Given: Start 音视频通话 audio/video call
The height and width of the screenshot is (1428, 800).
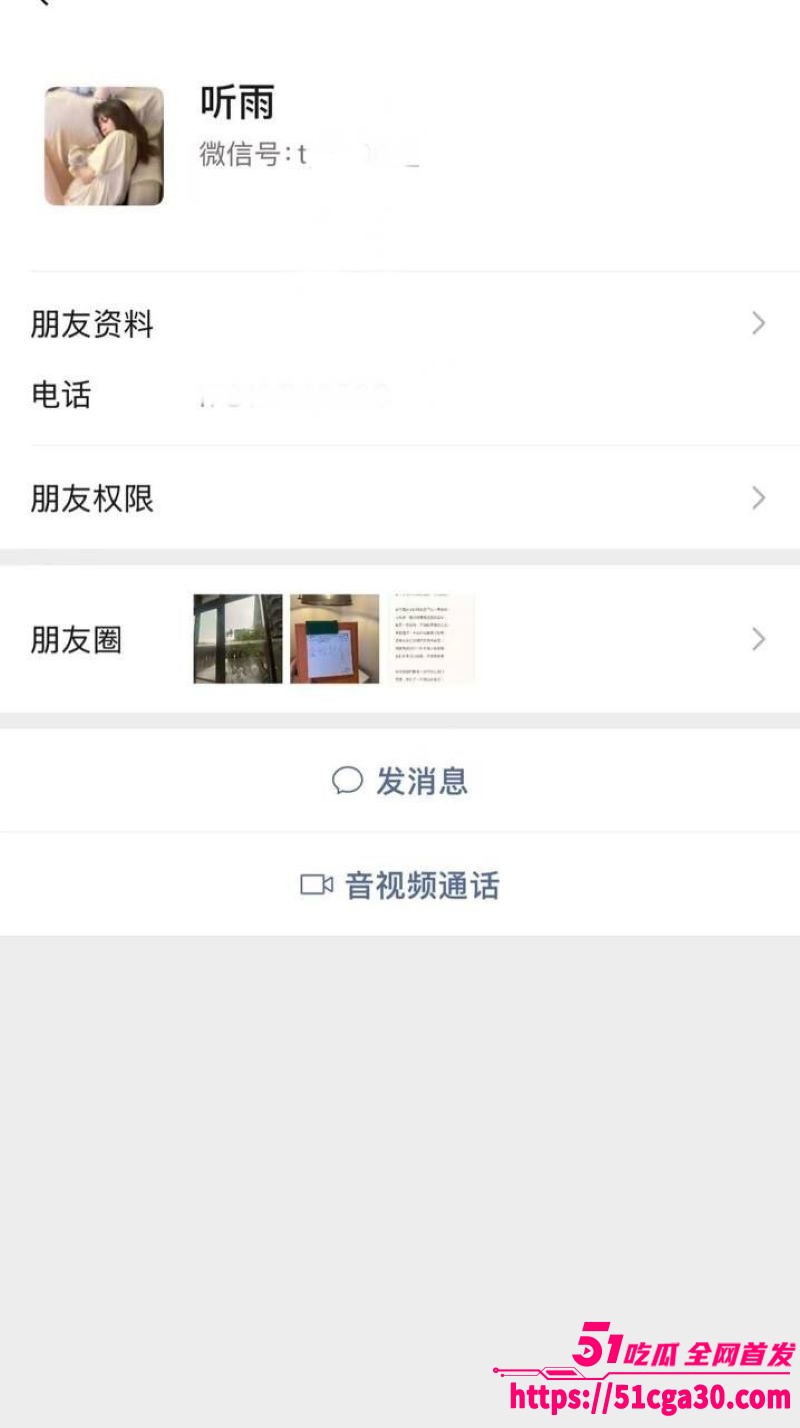Looking at the screenshot, I should [420, 884].
